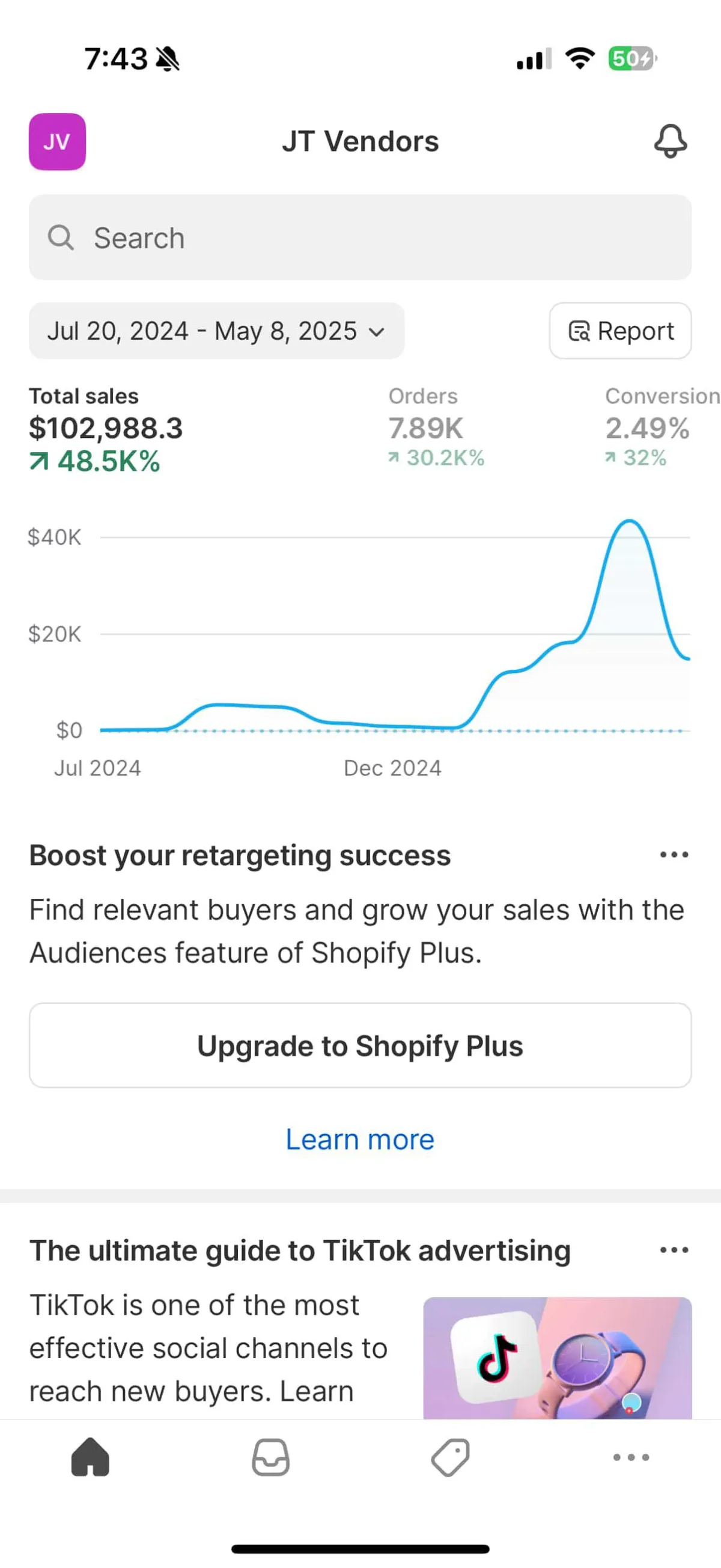
Task: Select the Orders metric
Action: [x=436, y=427]
